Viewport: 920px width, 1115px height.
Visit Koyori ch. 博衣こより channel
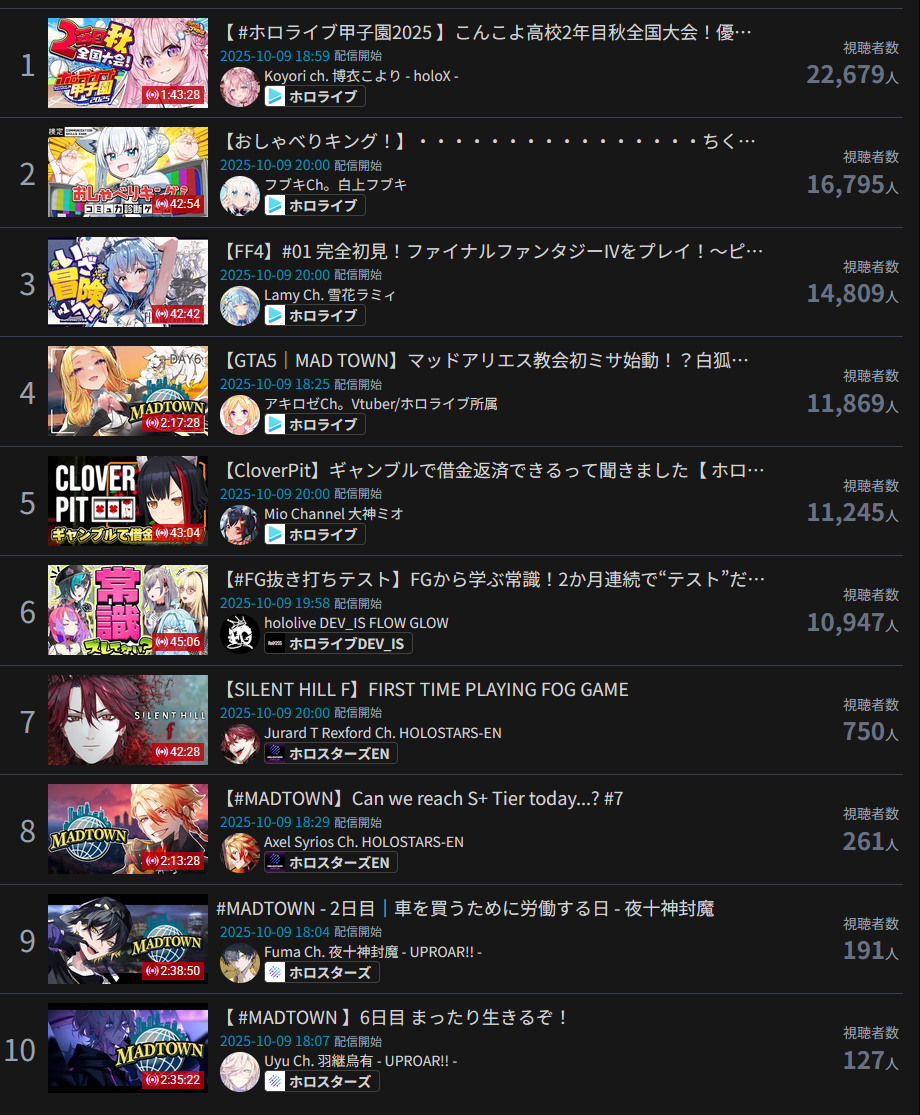(x=361, y=75)
